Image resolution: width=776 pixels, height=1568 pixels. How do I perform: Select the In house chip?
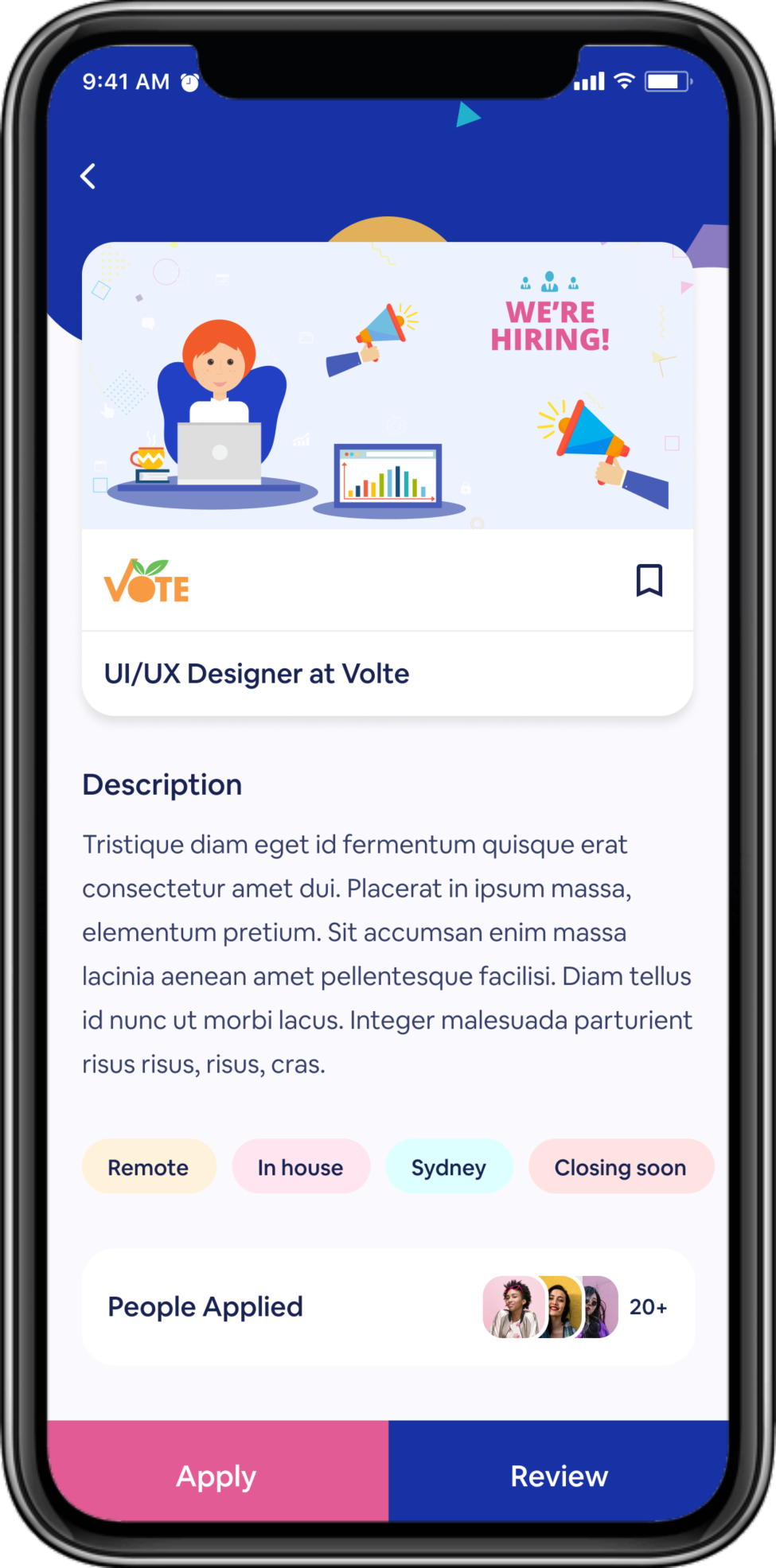301,1167
